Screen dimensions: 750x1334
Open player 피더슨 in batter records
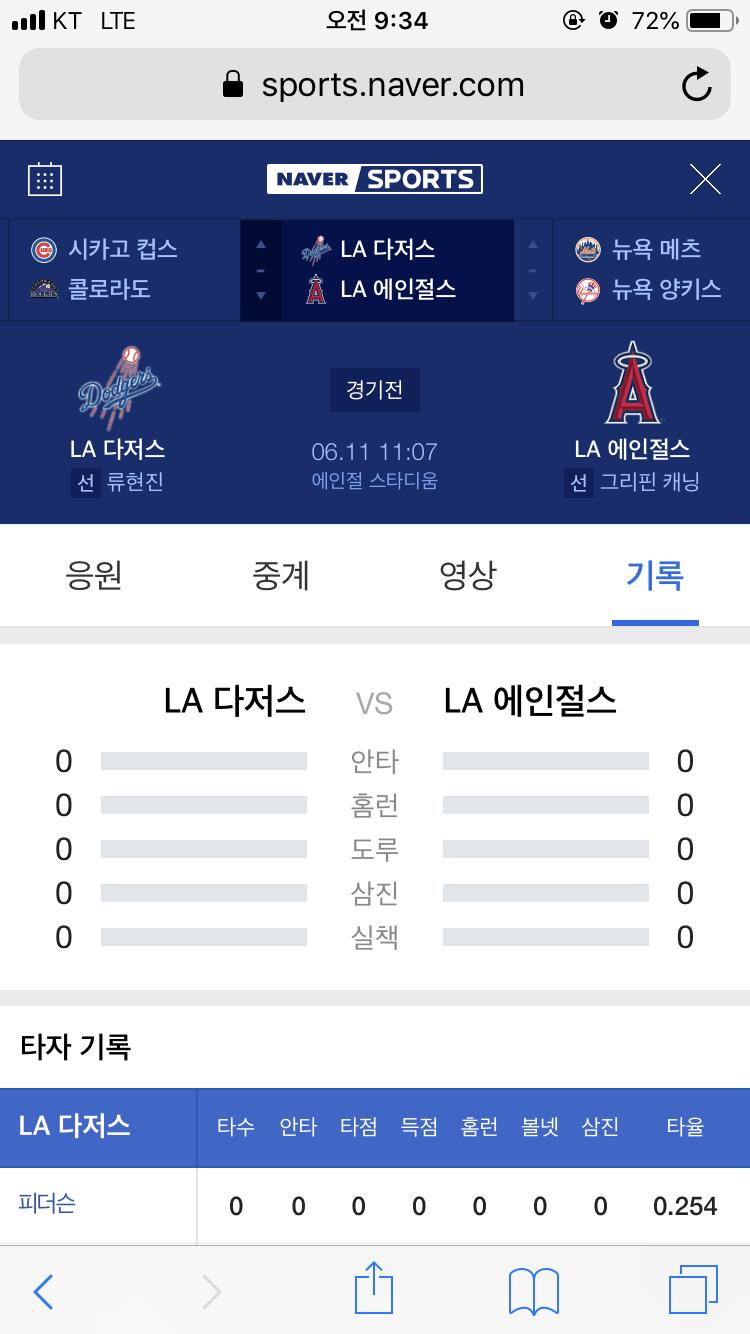(x=47, y=1204)
